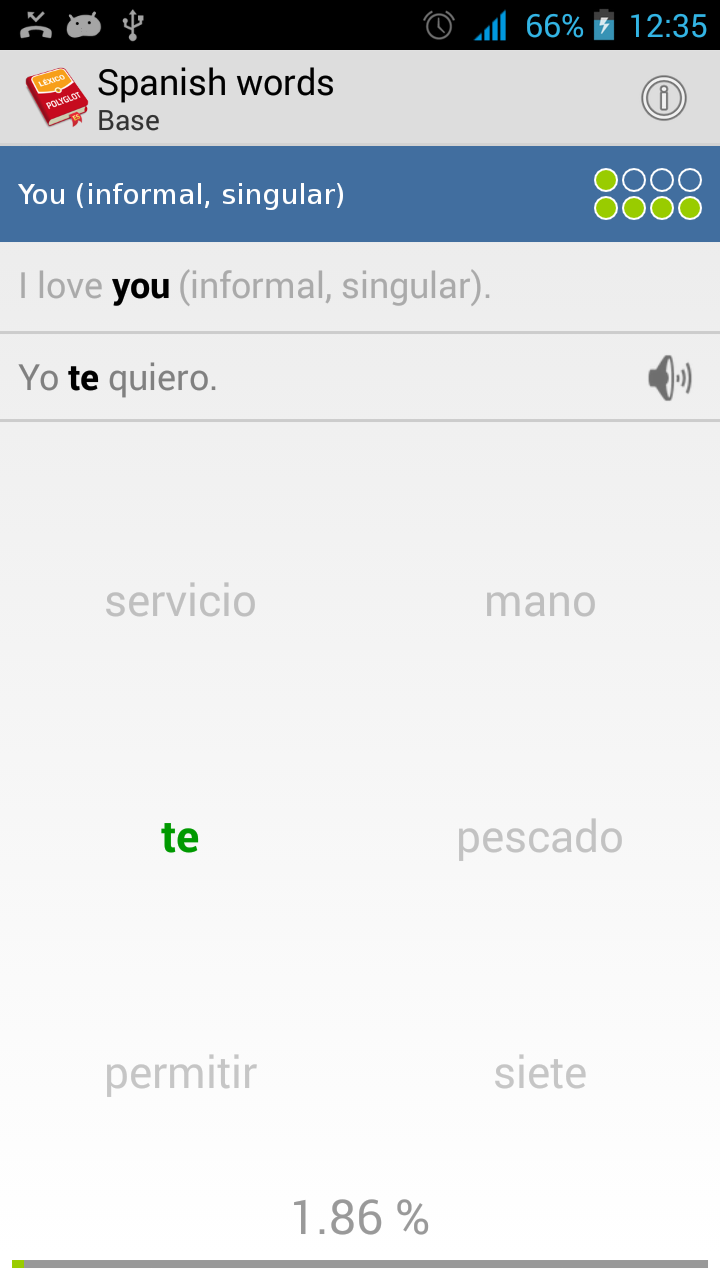Tap the signal strength bars

coord(493,26)
